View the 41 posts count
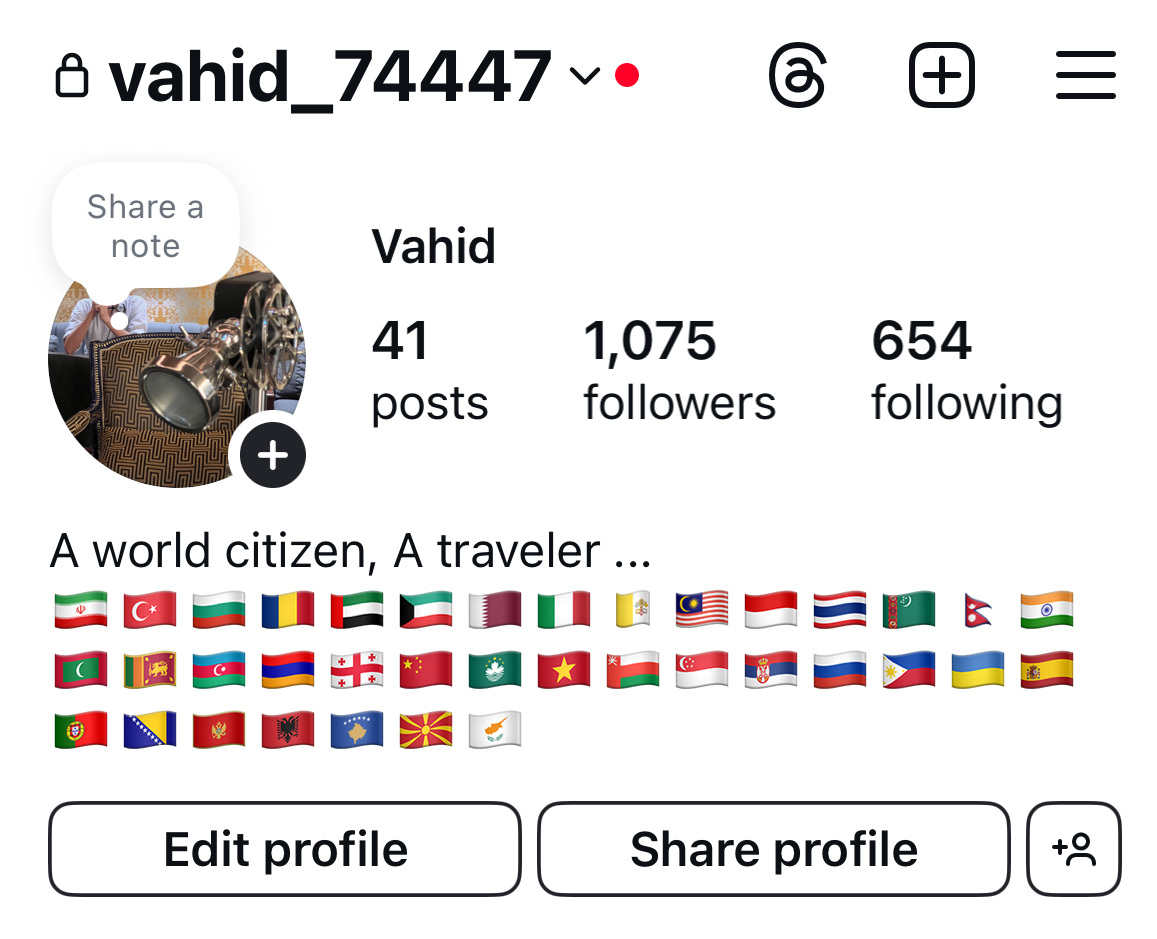 429,370
